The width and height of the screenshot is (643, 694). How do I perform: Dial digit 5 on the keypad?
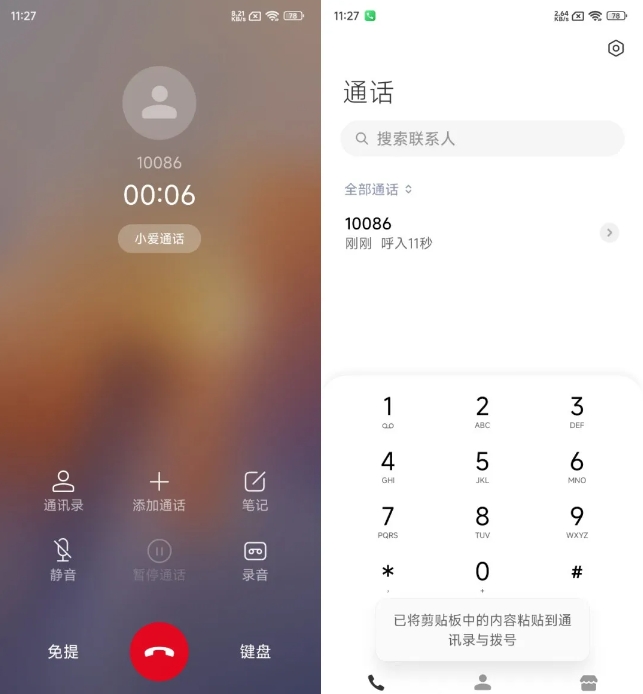click(482, 466)
